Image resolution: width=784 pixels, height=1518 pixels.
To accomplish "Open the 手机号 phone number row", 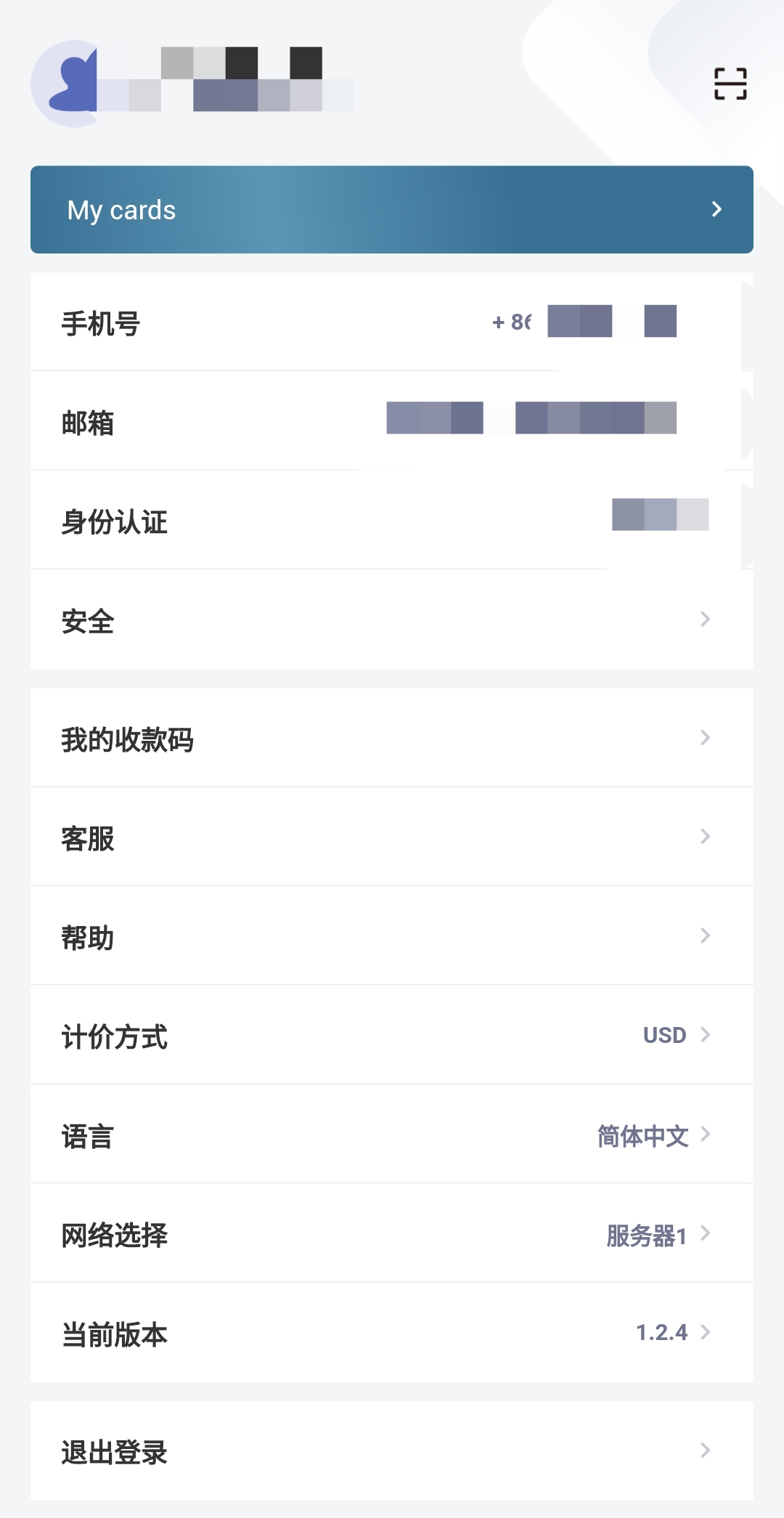I will pos(392,322).
